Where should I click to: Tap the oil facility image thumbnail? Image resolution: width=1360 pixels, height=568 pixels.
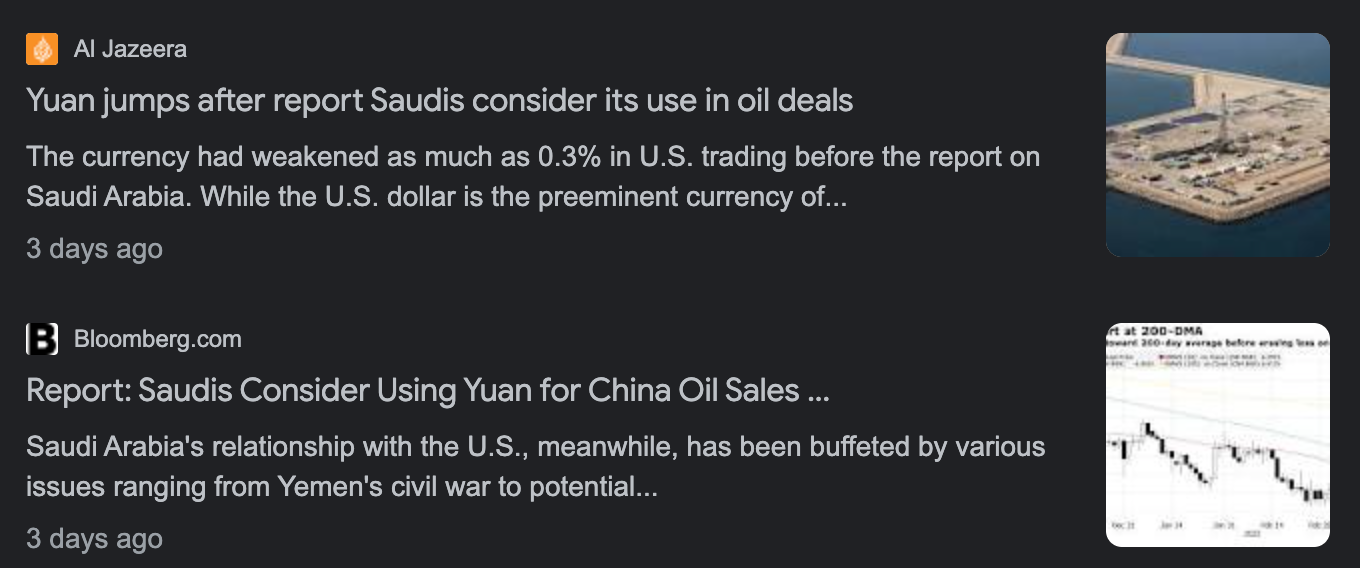pyautogui.click(x=1217, y=145)
